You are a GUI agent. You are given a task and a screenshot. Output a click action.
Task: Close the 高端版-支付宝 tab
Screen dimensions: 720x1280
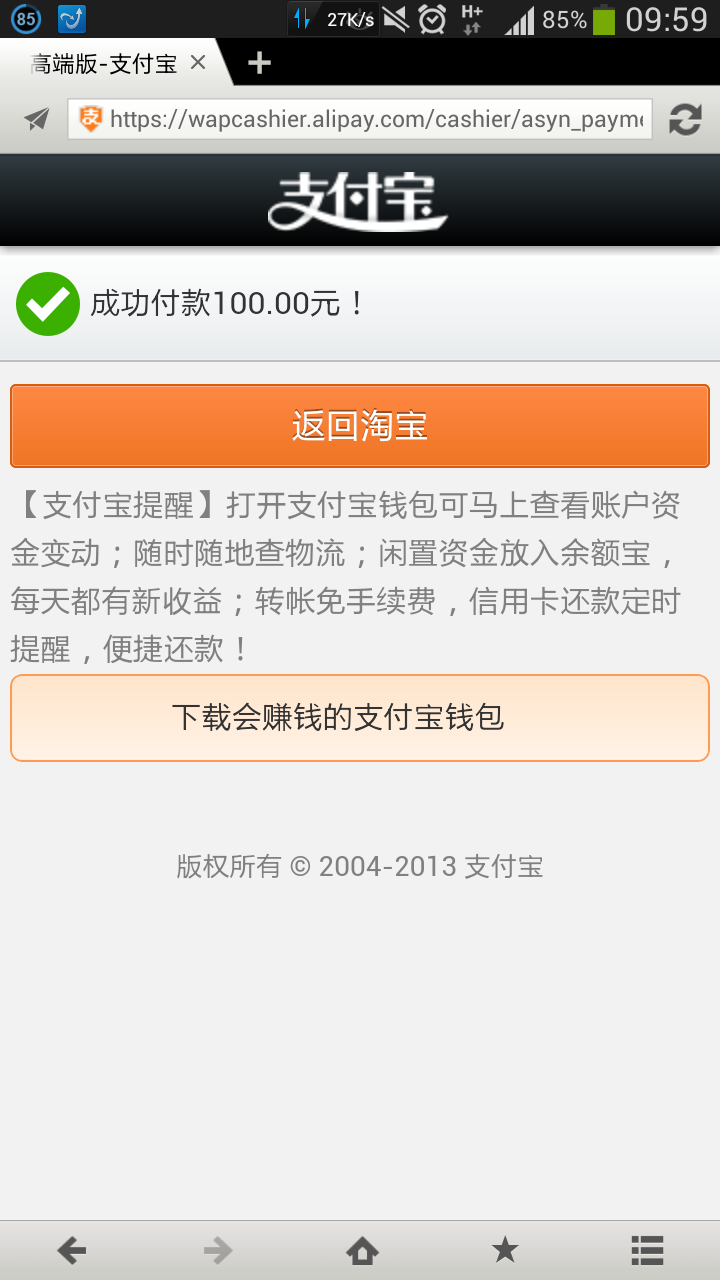[197, 62]
